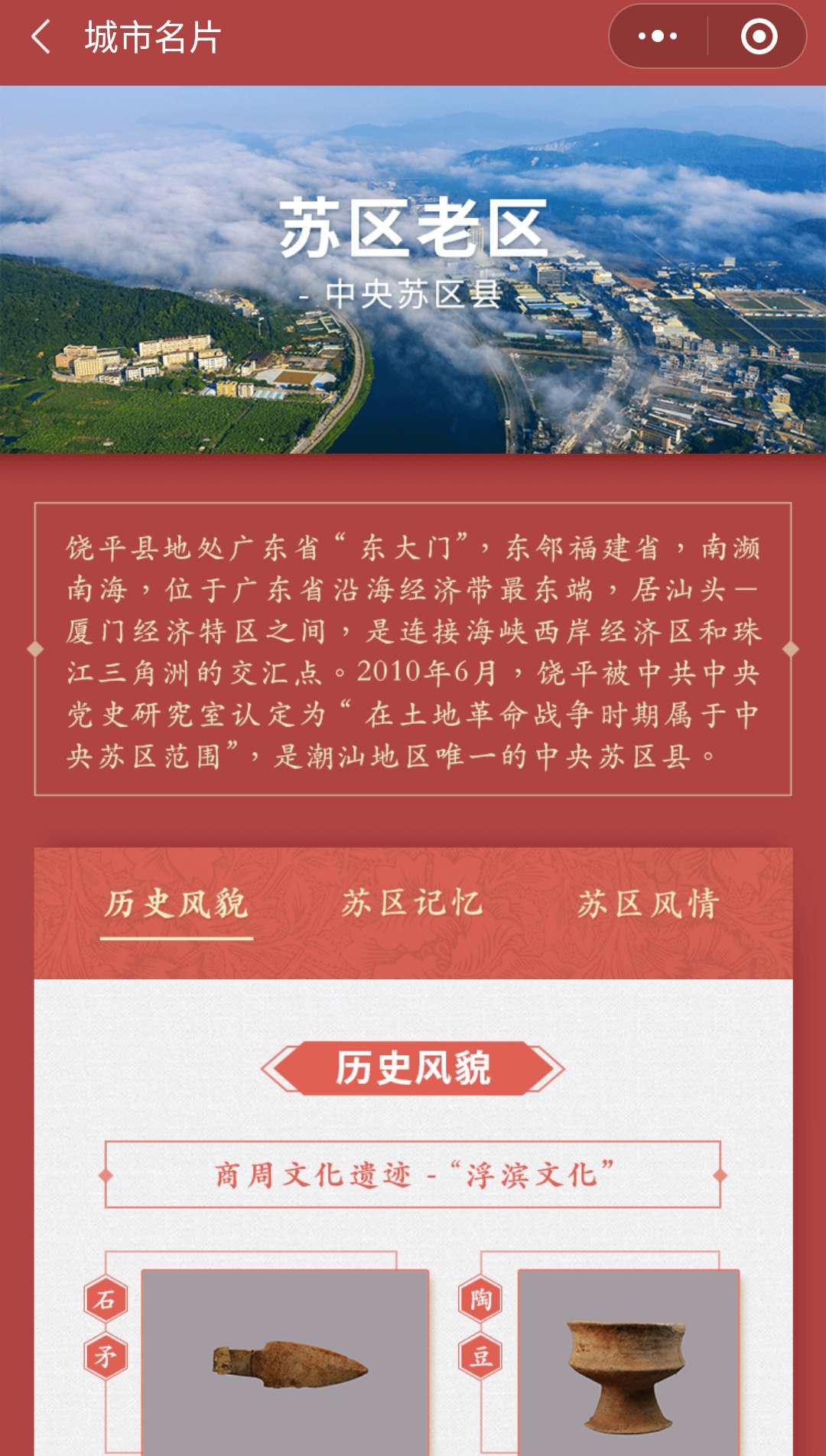This screenshot has height=1456, width=826.
Task: Switch to the 苏区记忆 tab
Action: coord(412,904)
